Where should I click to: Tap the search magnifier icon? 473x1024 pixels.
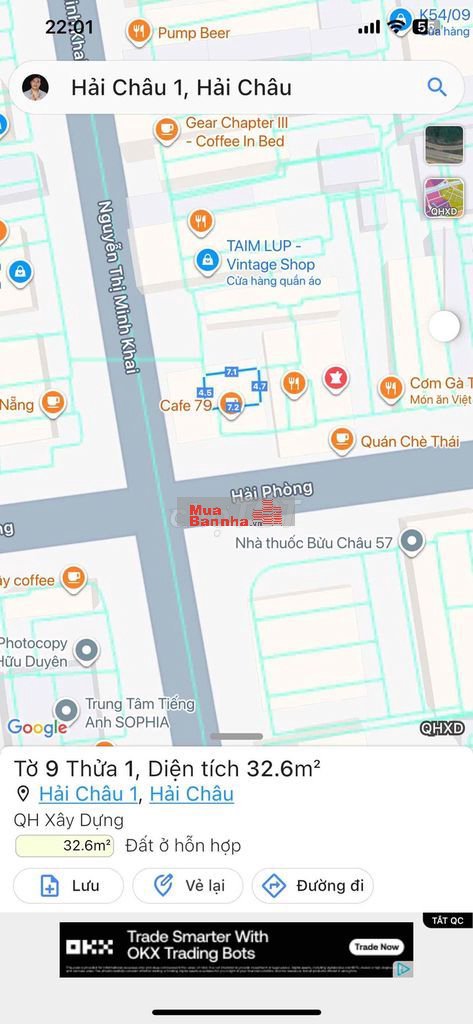(436, 87)
